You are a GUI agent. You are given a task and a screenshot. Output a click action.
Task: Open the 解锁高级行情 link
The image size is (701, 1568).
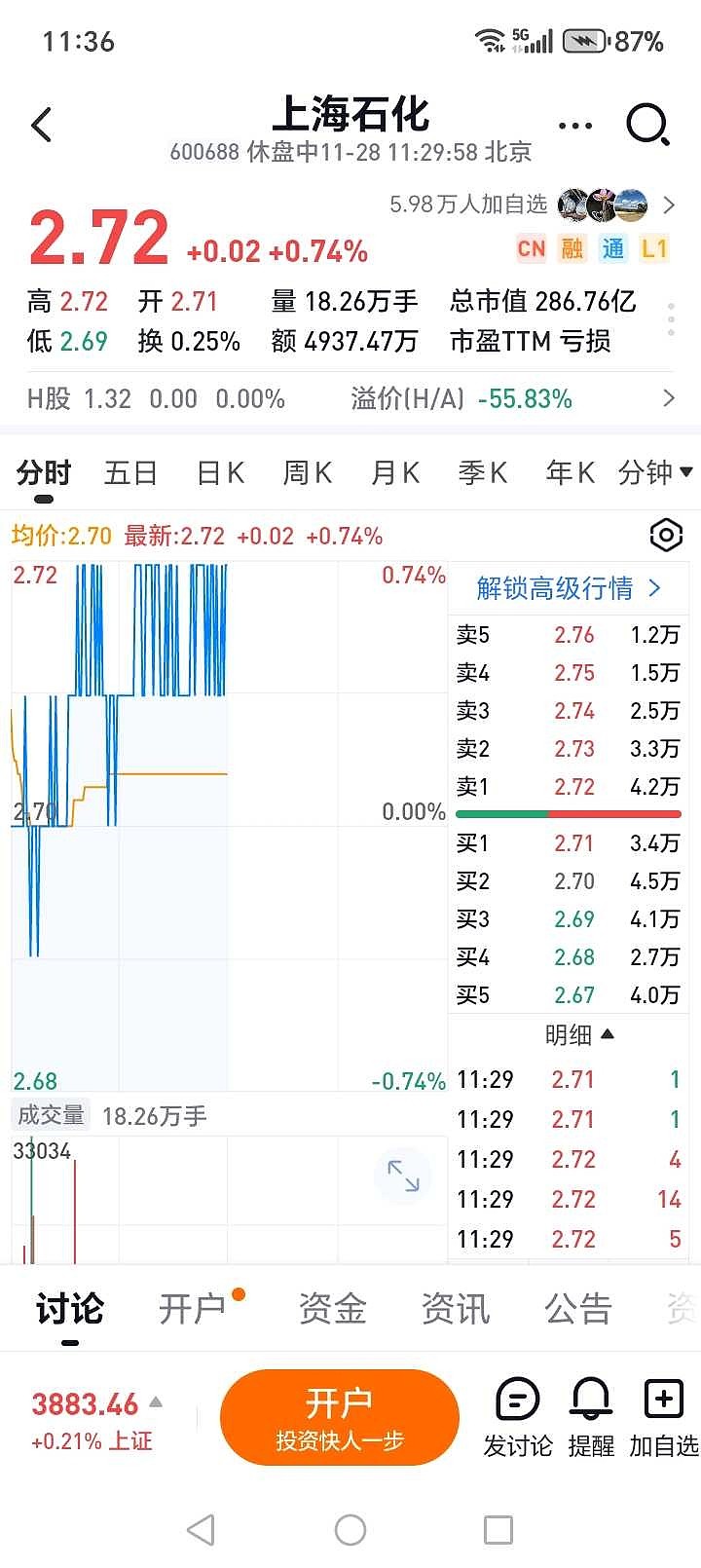click(565, 588)
